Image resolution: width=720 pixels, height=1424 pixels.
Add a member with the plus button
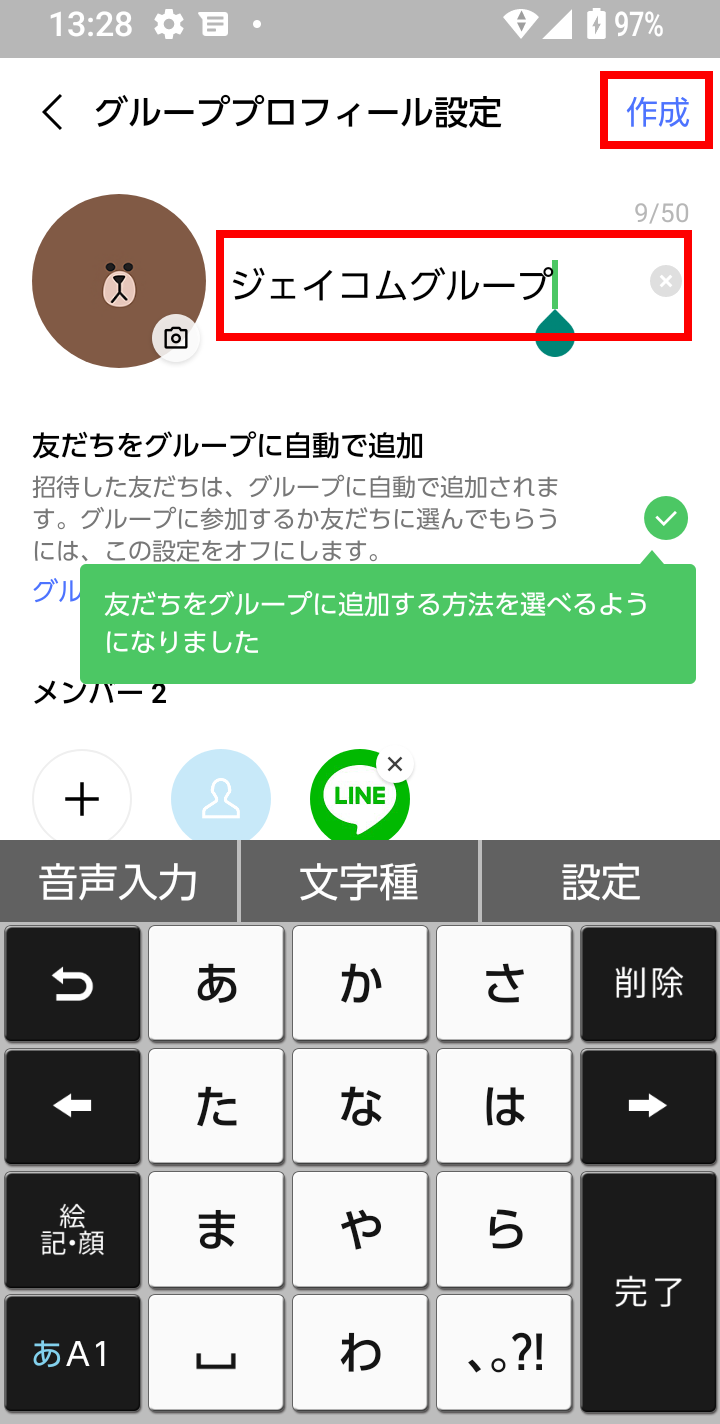coord(82,798)
